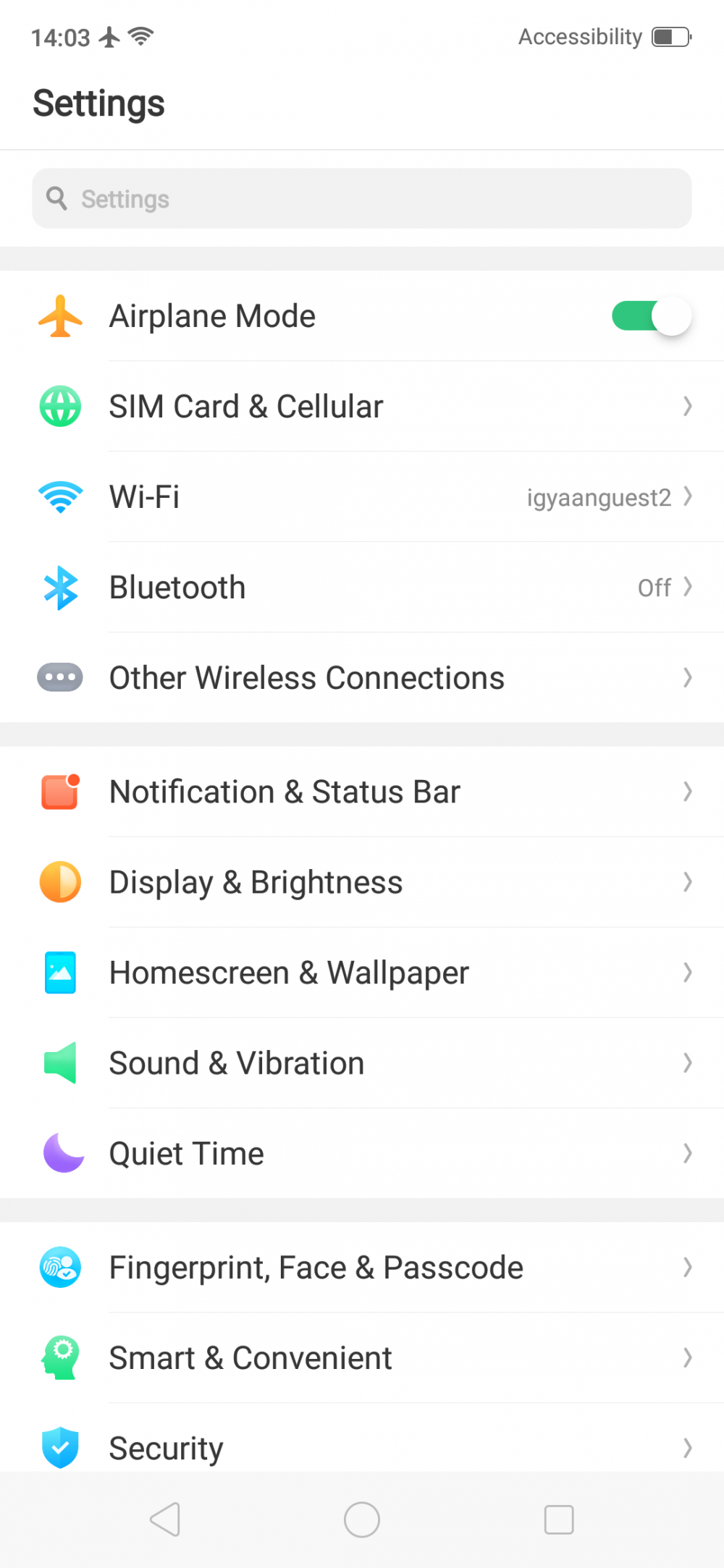
Task: Tap the Settings search field
Action: [362, 199]
